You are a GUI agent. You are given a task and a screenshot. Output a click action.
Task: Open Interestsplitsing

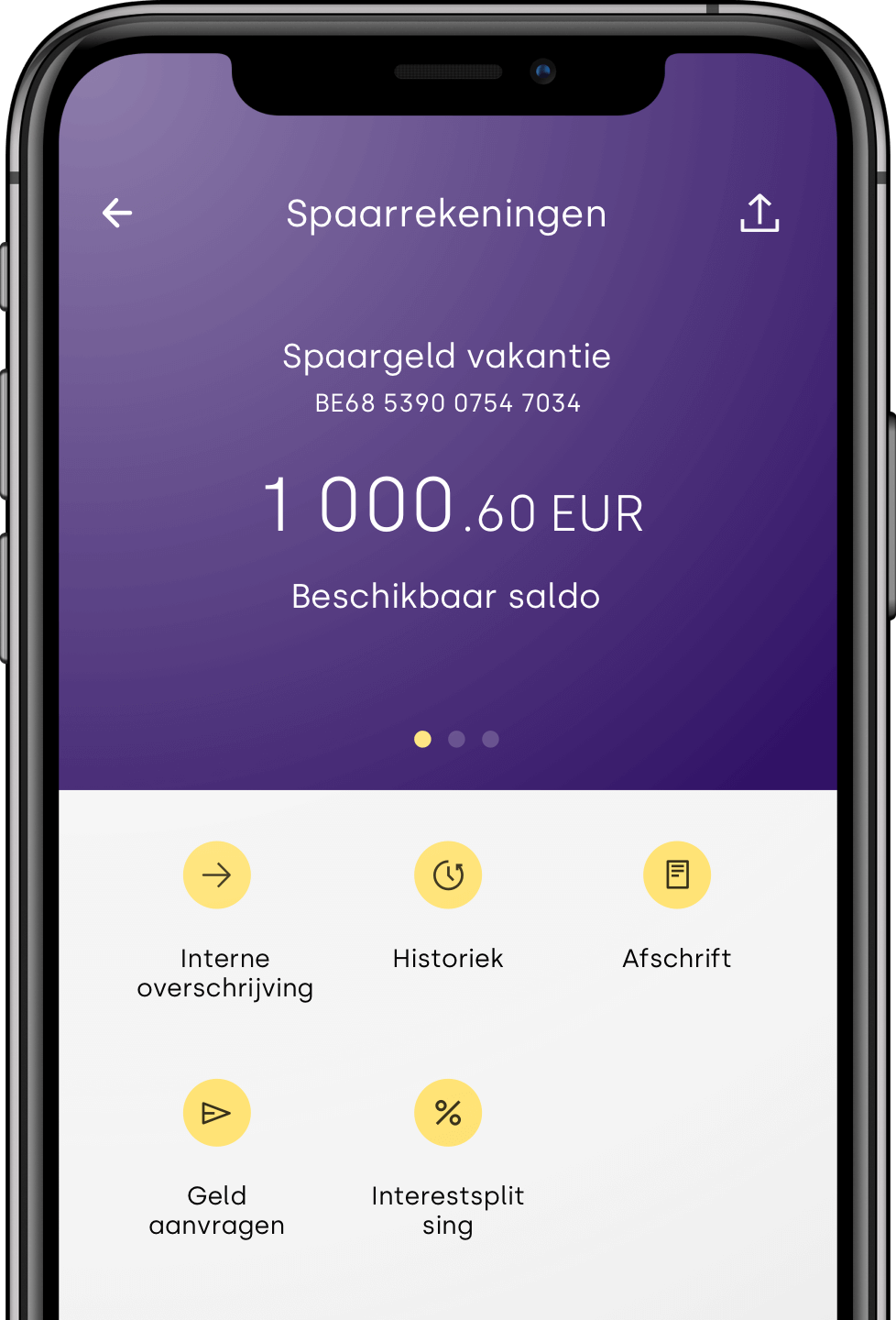pyautogui.click(x=448, y=1113)
